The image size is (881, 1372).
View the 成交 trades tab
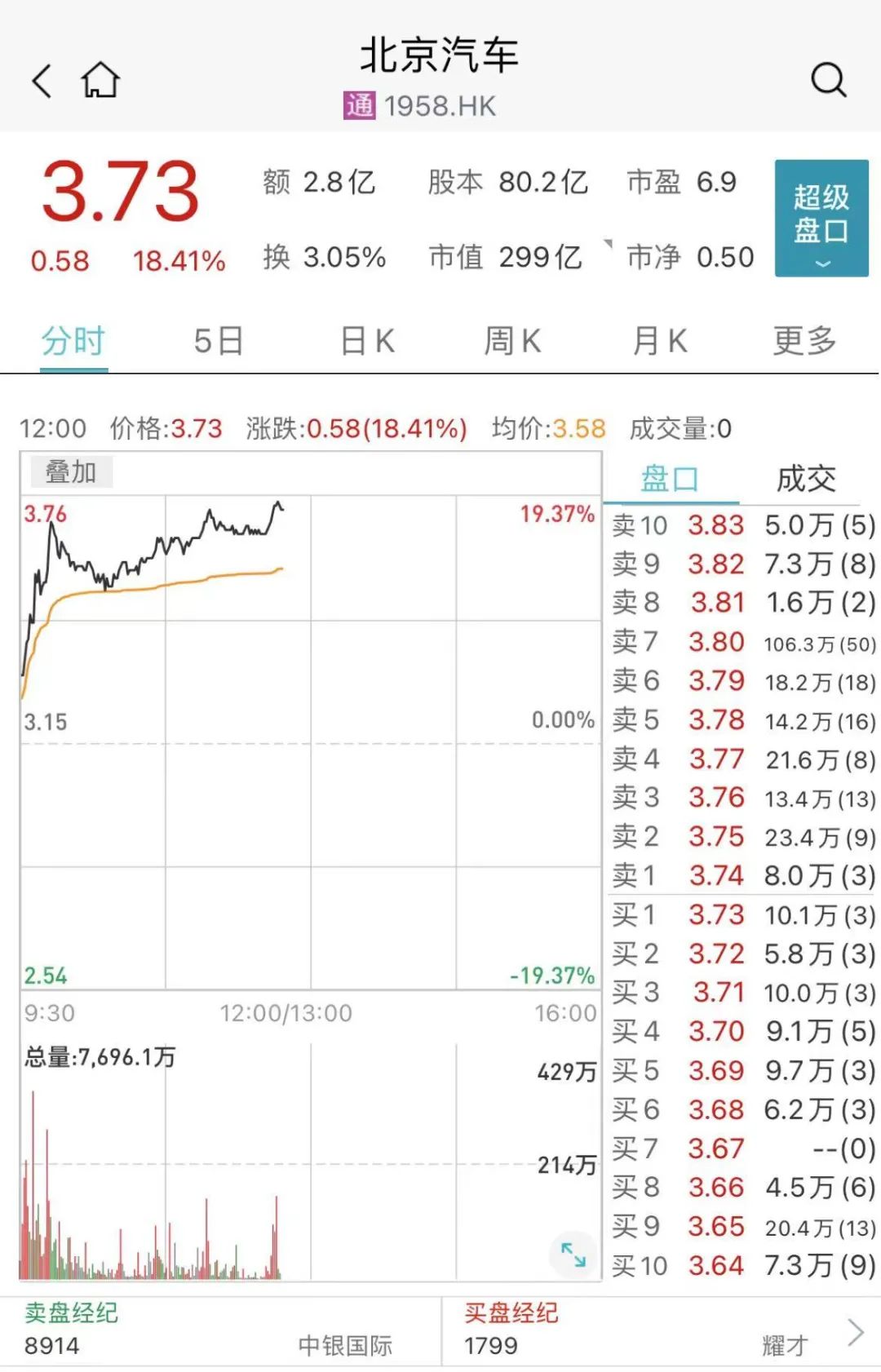coord(806,479)
